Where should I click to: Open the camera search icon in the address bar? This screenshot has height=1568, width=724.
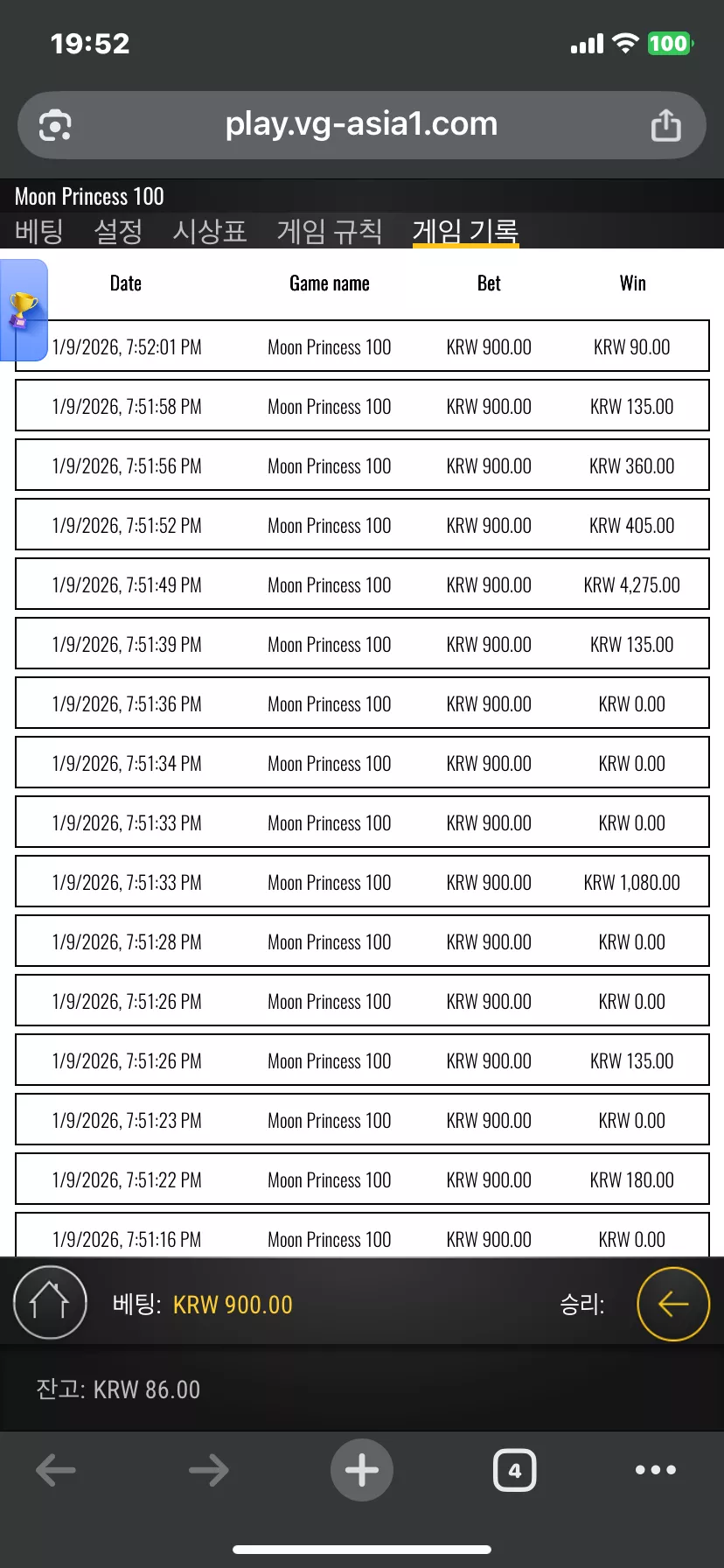pyautogui.click(x=55, y=126)
